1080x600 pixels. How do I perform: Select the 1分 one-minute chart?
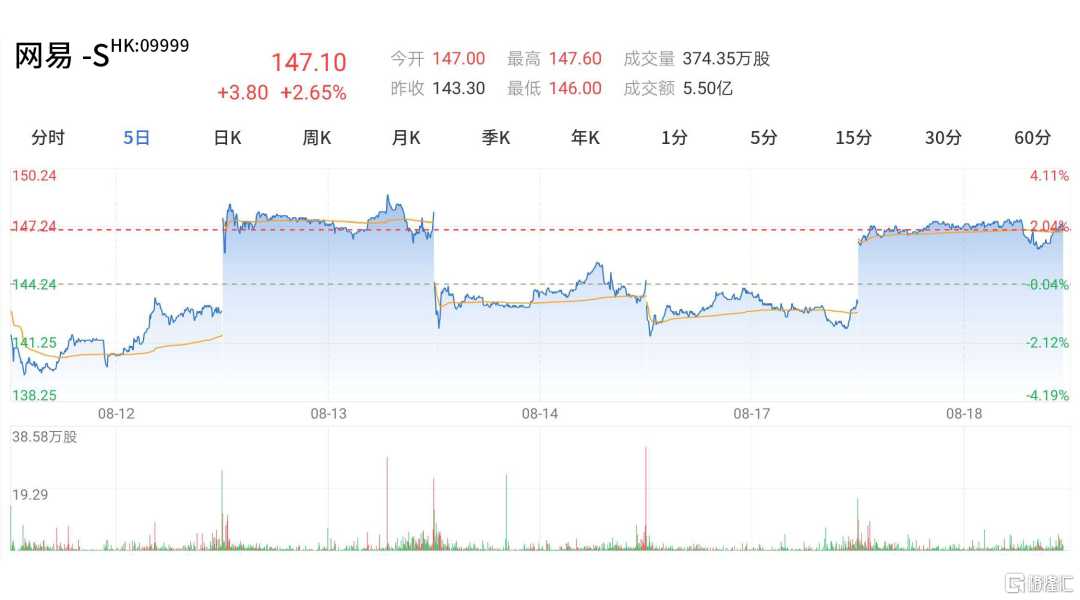pyautogui.click(x=675, y=138)
